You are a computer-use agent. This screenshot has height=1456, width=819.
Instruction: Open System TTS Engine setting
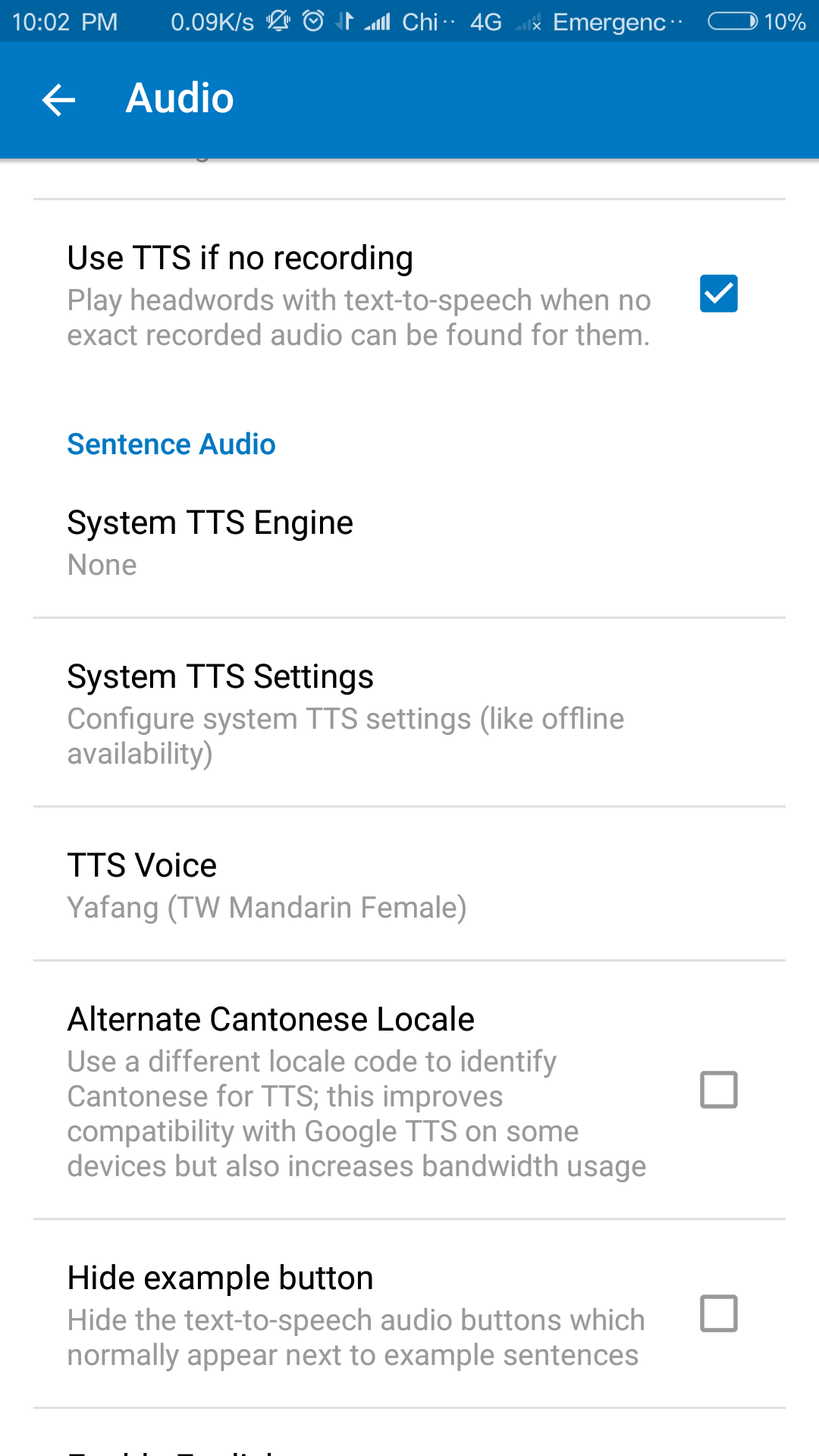409,541
